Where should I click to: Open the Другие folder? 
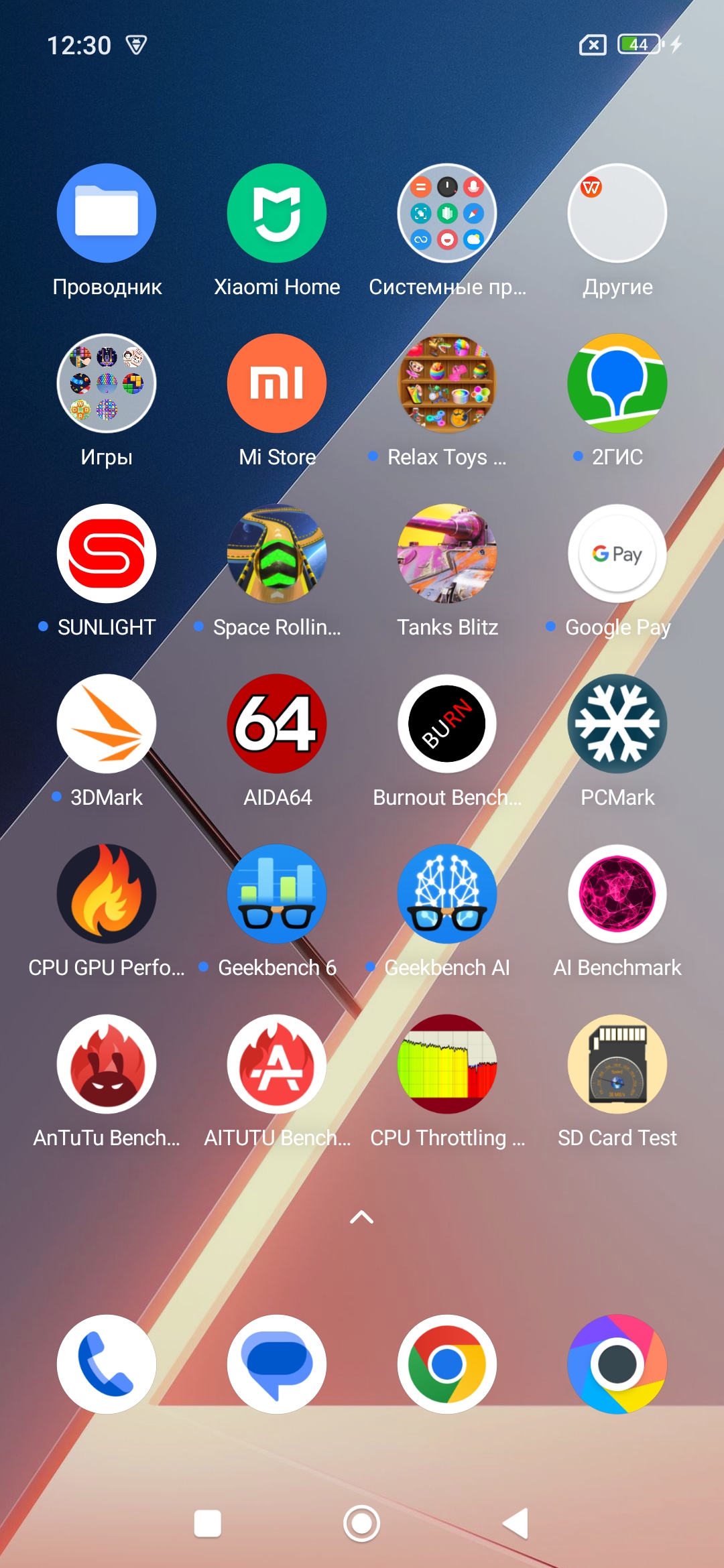point(617,213)
